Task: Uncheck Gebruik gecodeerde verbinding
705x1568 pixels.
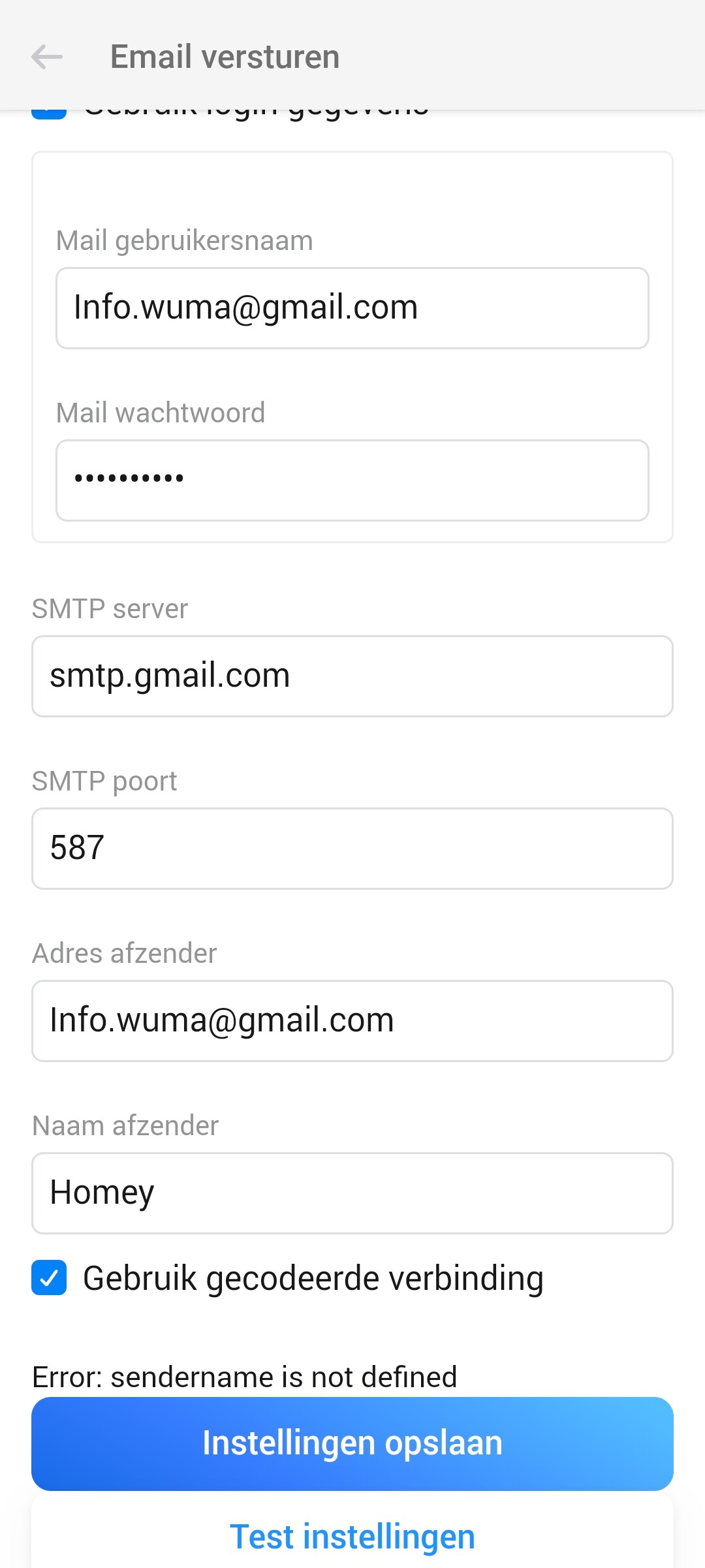Action: [49, 1278]
